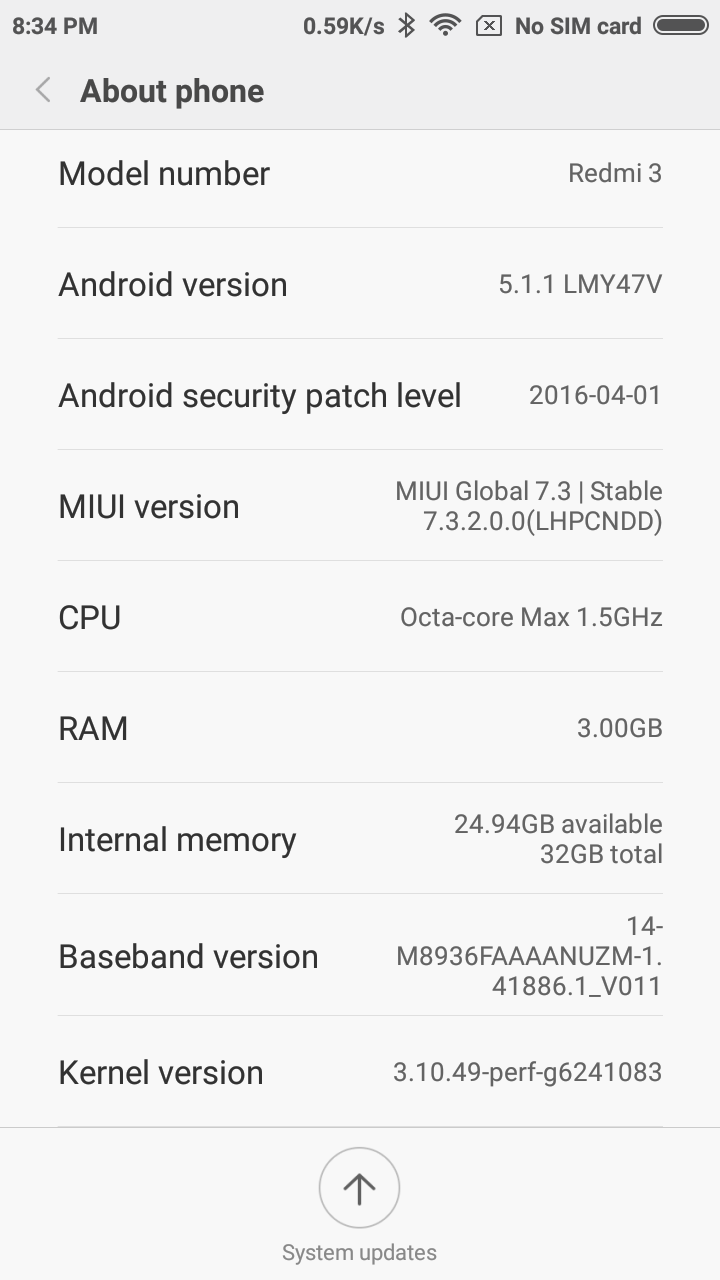This screenshot has height=1280, width=720.
Task: Tap the Android version row
Action: pos(360,284)
